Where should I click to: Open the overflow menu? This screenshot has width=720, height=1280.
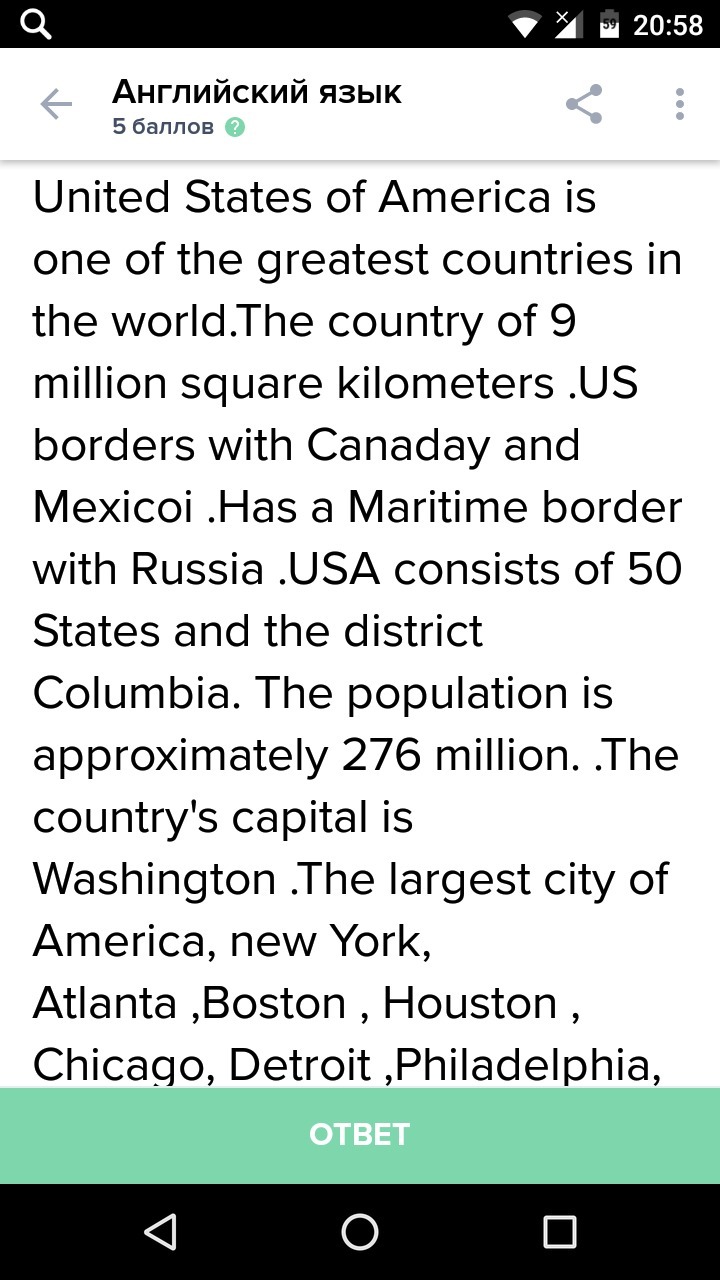[680, 104]
